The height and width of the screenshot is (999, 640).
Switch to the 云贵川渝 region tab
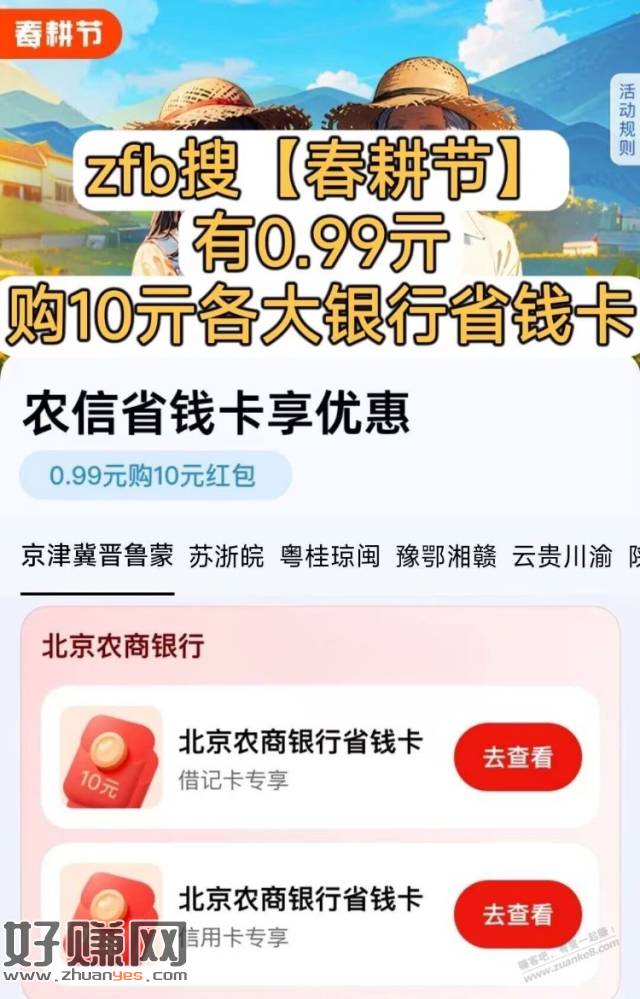[x=562, y=556]
